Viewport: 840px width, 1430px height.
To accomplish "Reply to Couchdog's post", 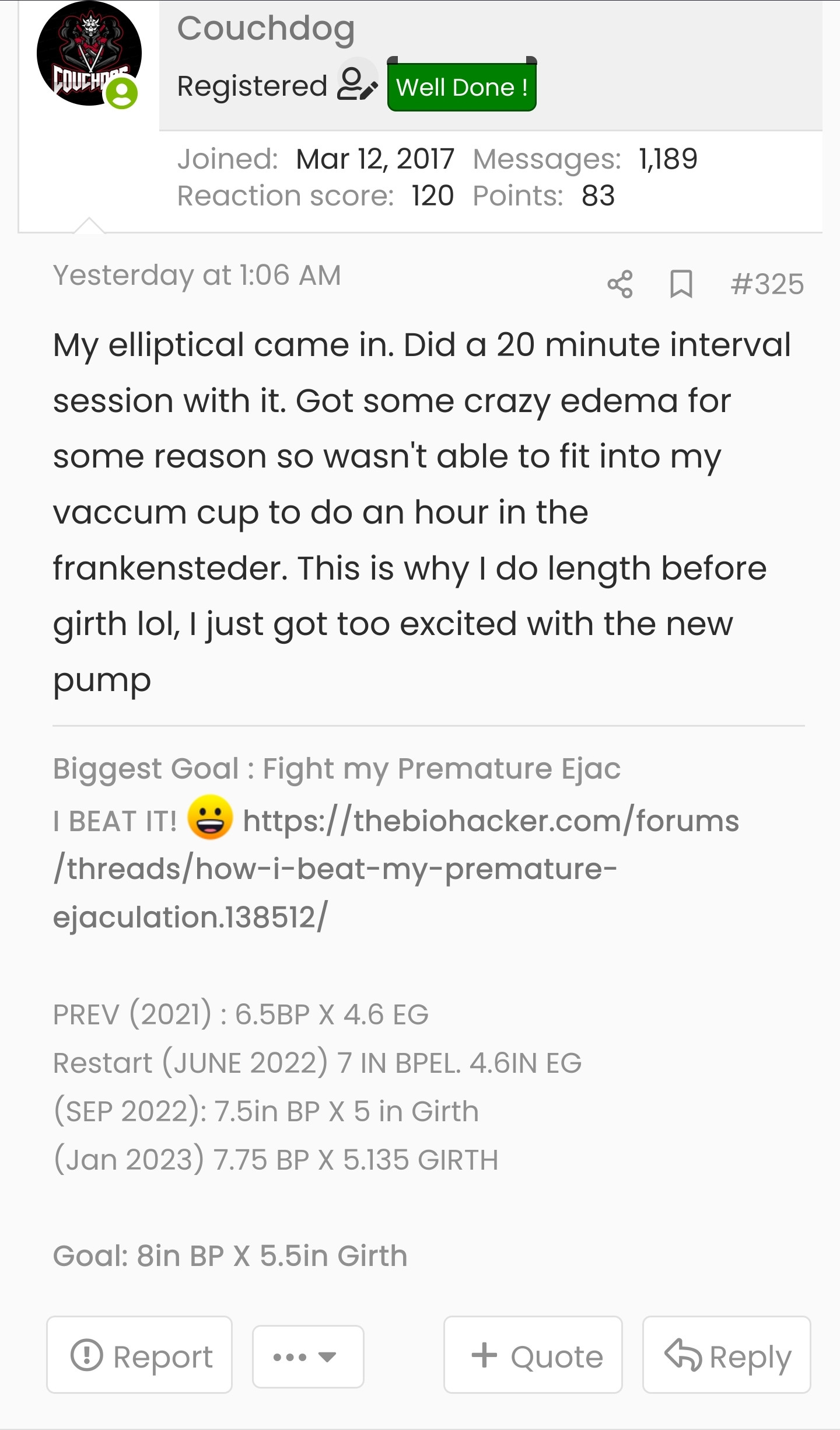I will click(x=727, y=1355).
